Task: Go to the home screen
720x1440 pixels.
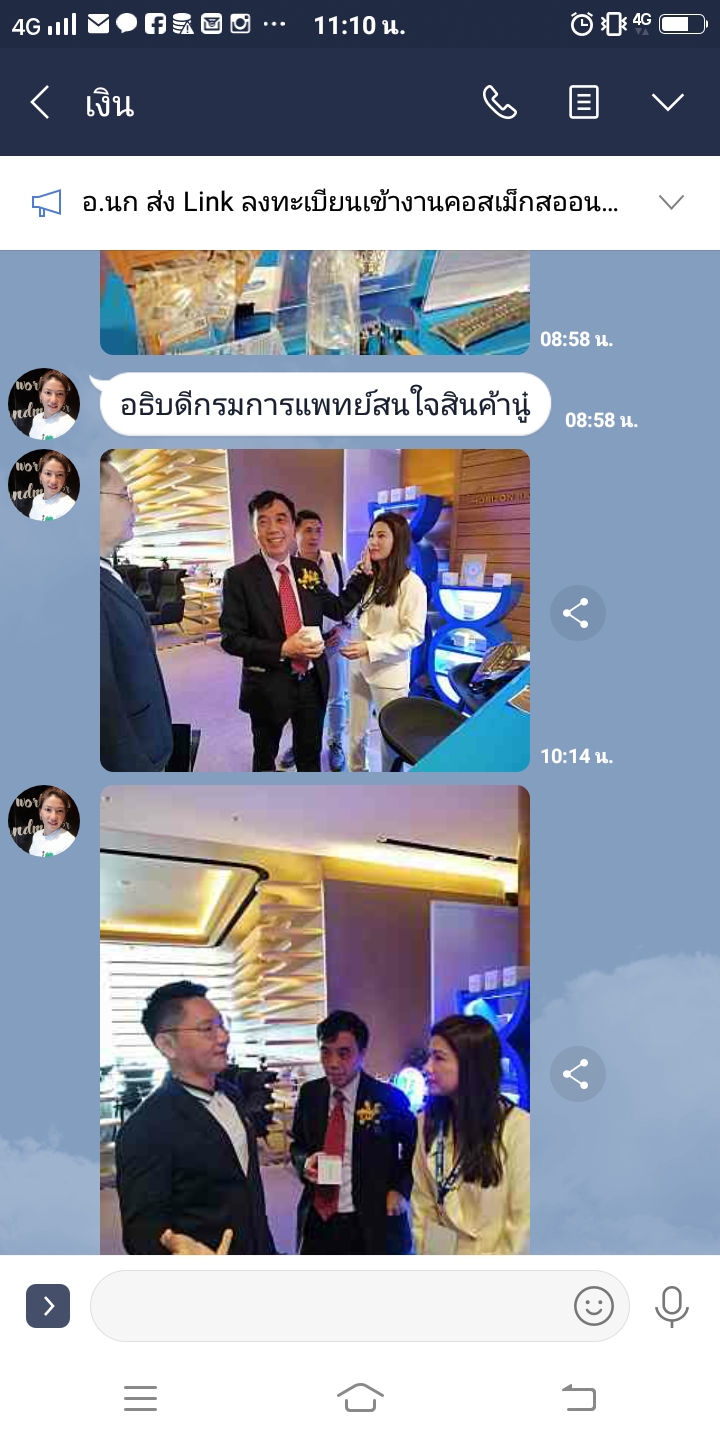Action: click(360, 1398)
